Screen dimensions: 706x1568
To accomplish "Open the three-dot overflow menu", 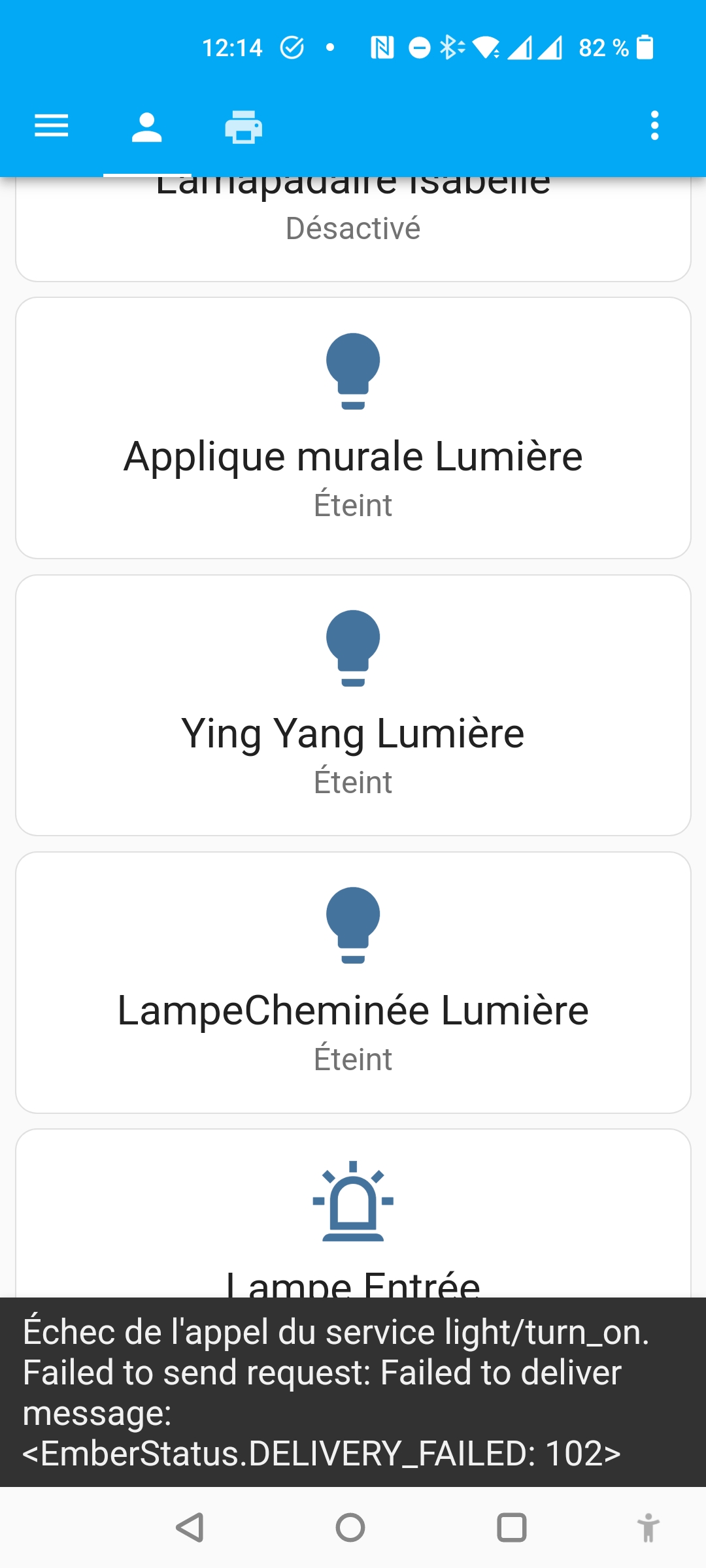I will [654, 125].
